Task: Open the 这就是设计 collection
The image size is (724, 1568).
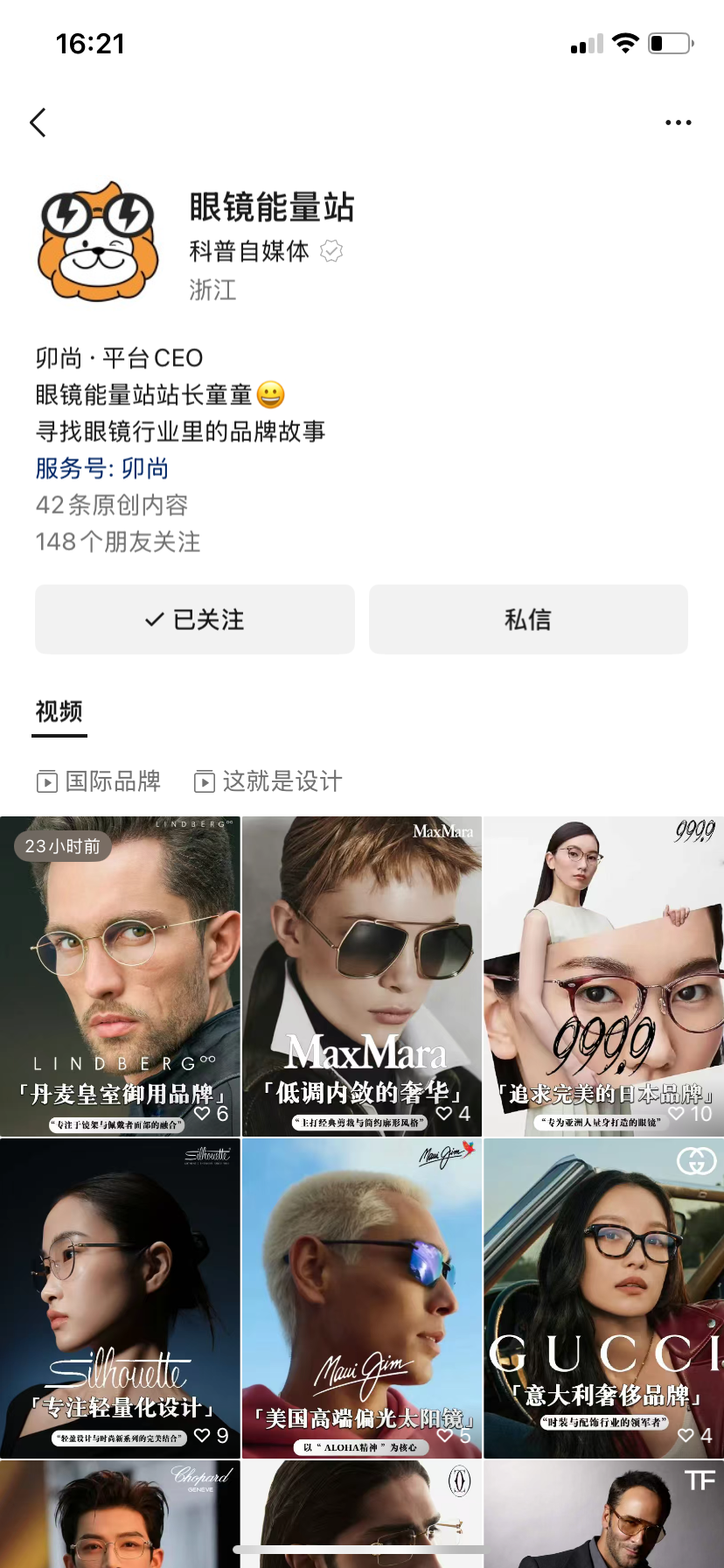Action: pyautogui.click(x=268, y=781)
